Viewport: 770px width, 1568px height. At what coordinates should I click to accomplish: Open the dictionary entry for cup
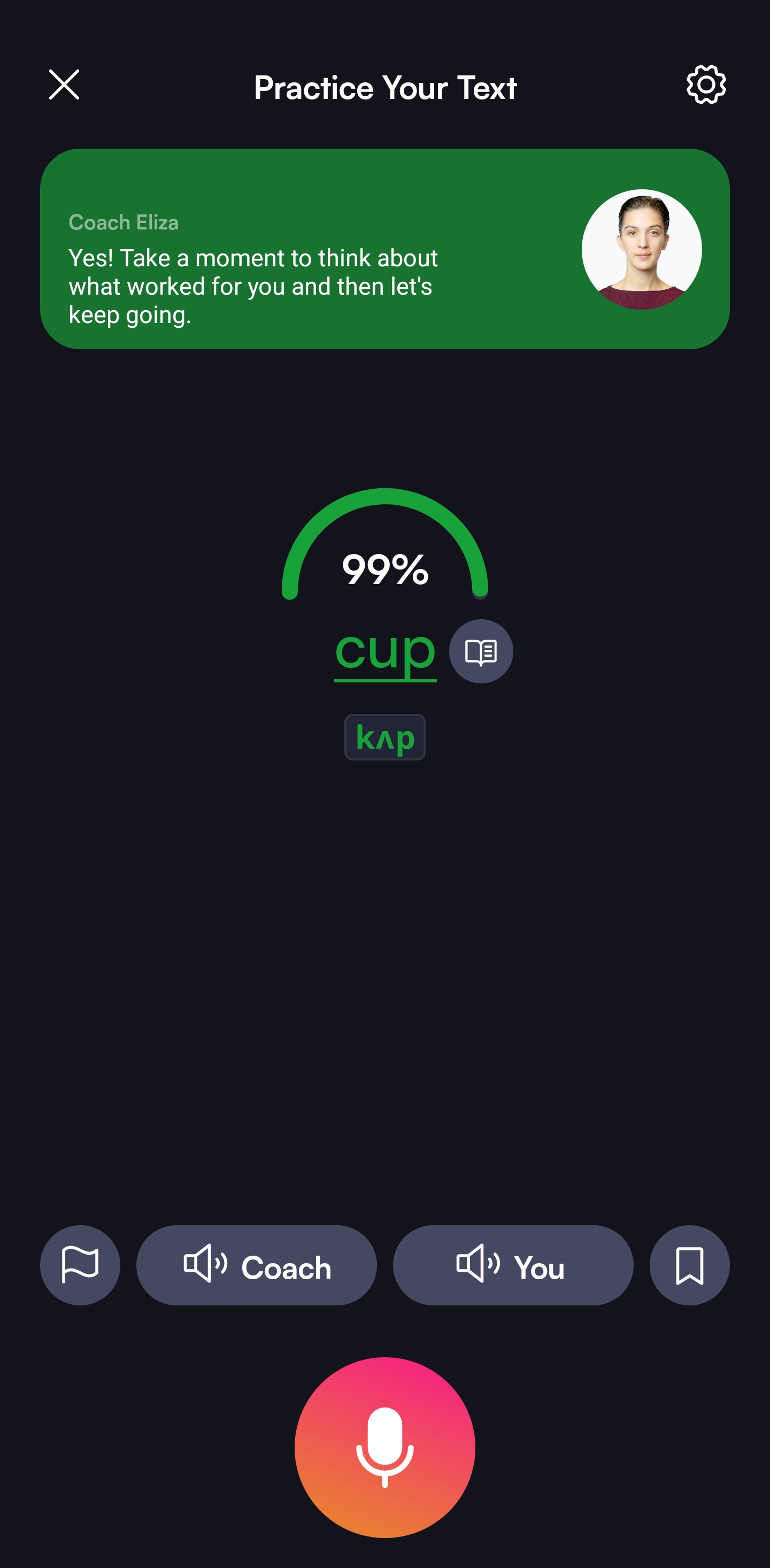tap(481, 651)
